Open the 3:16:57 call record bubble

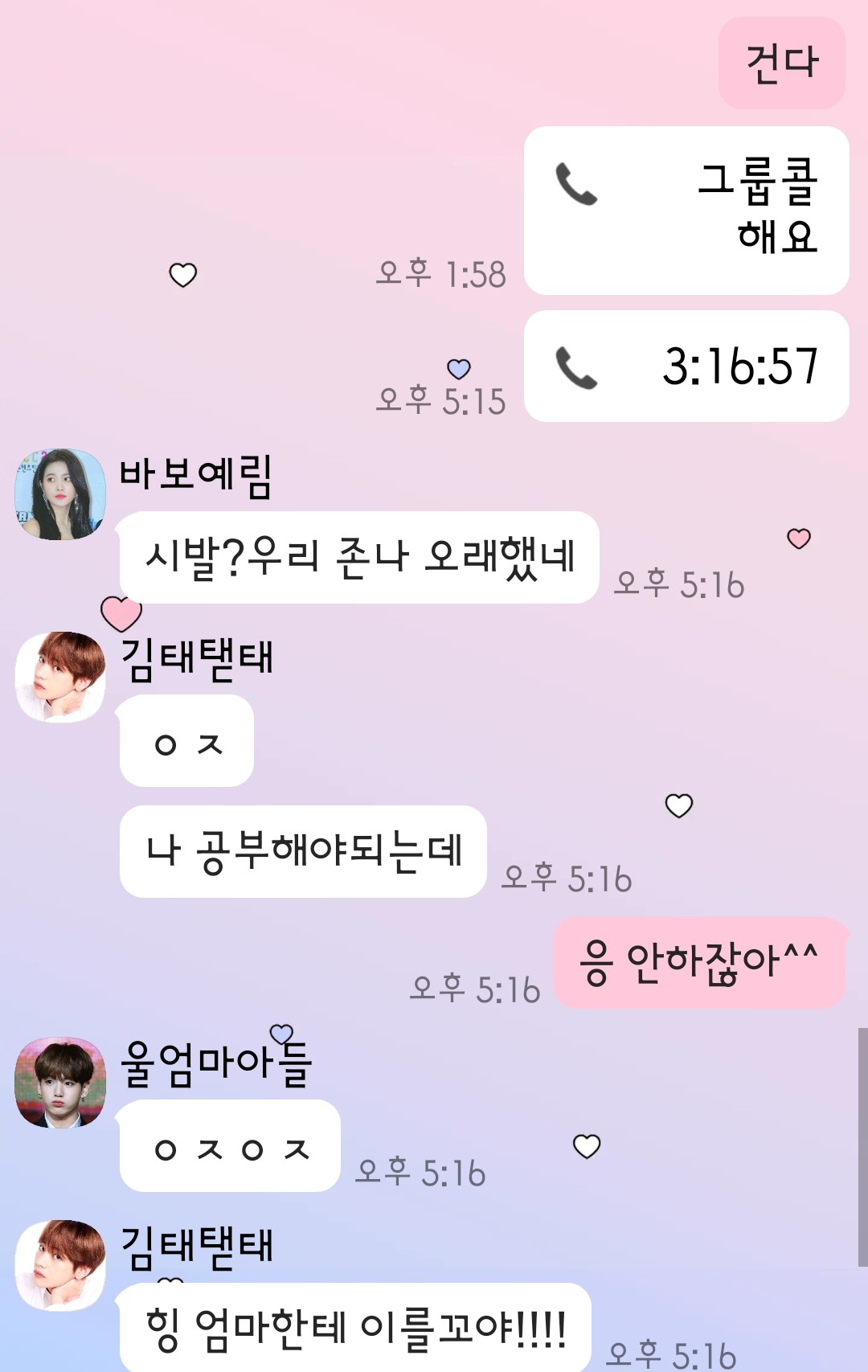[x=686, y=367]
